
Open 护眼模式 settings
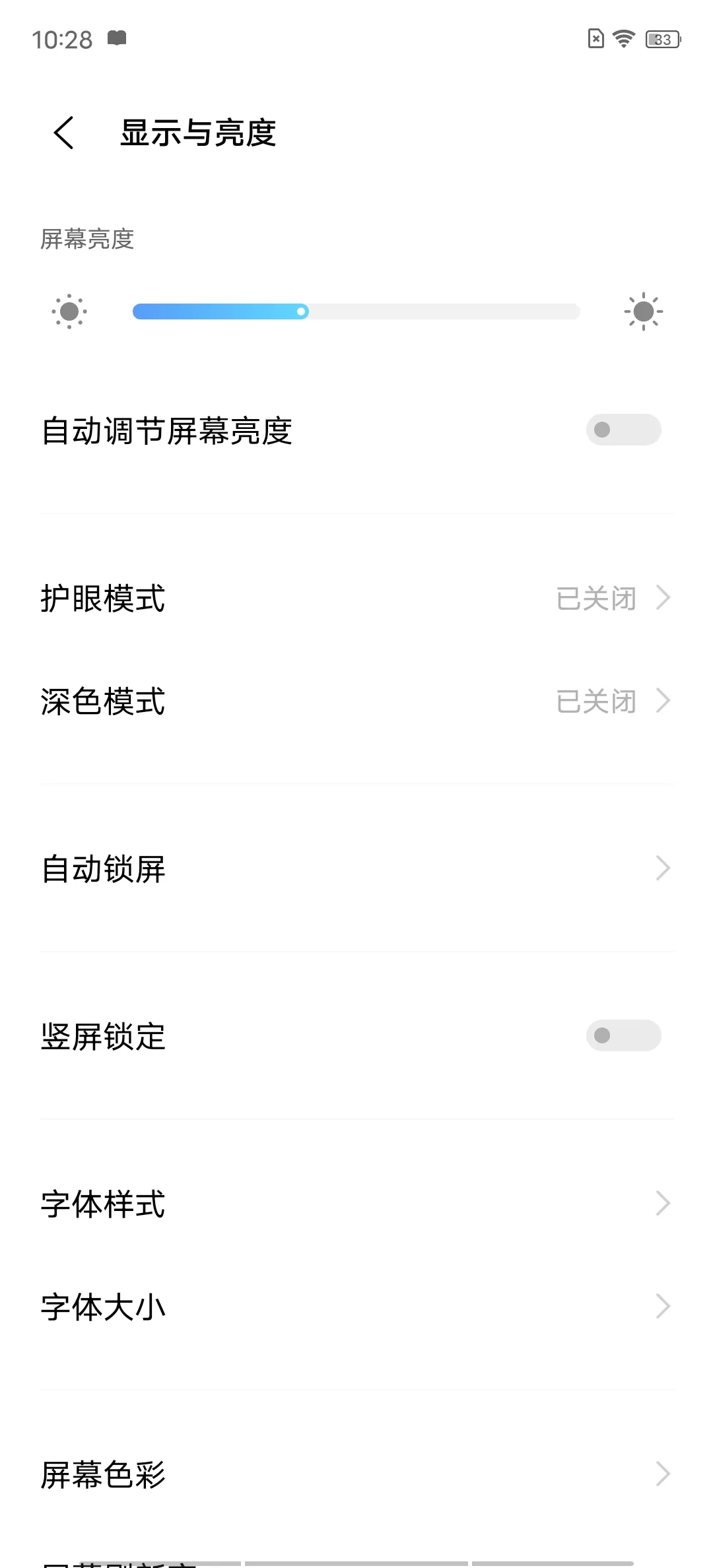pyautogui.click(x=356, y=599)
